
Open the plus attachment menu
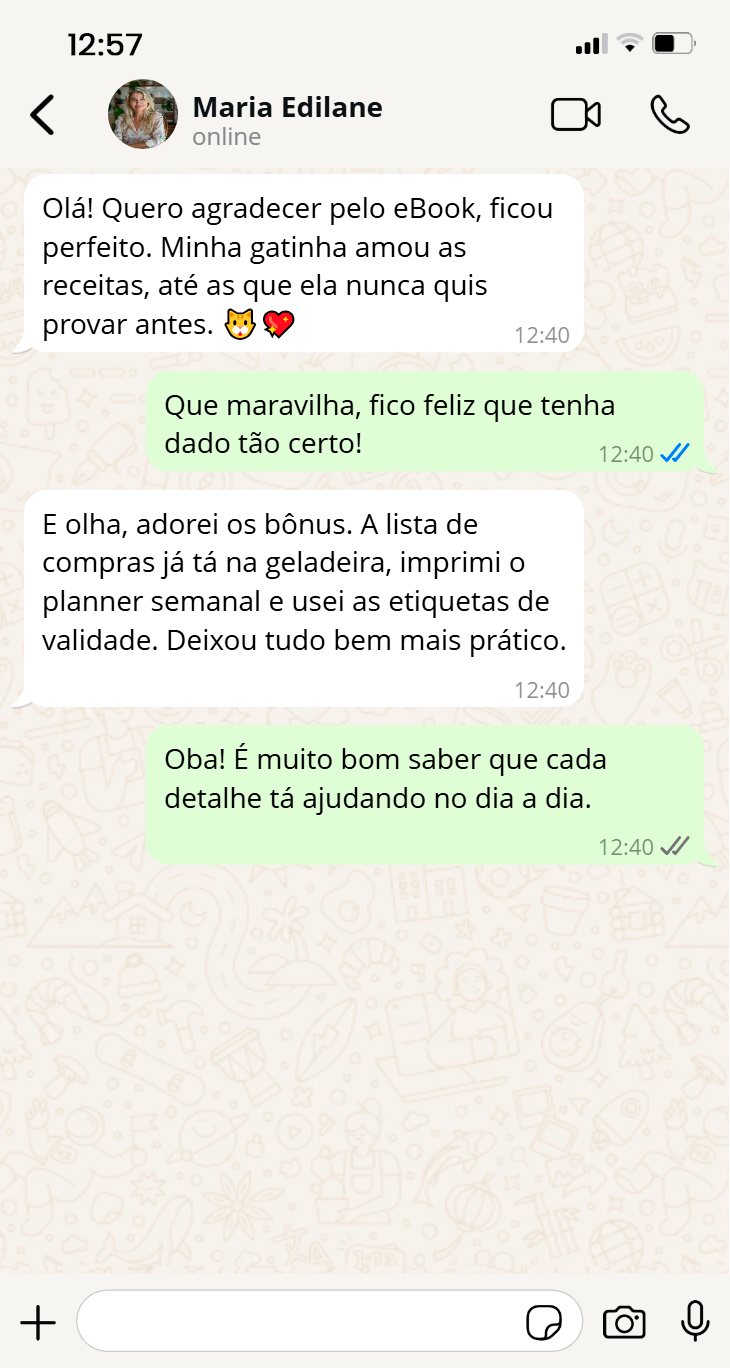(38, 1322)
